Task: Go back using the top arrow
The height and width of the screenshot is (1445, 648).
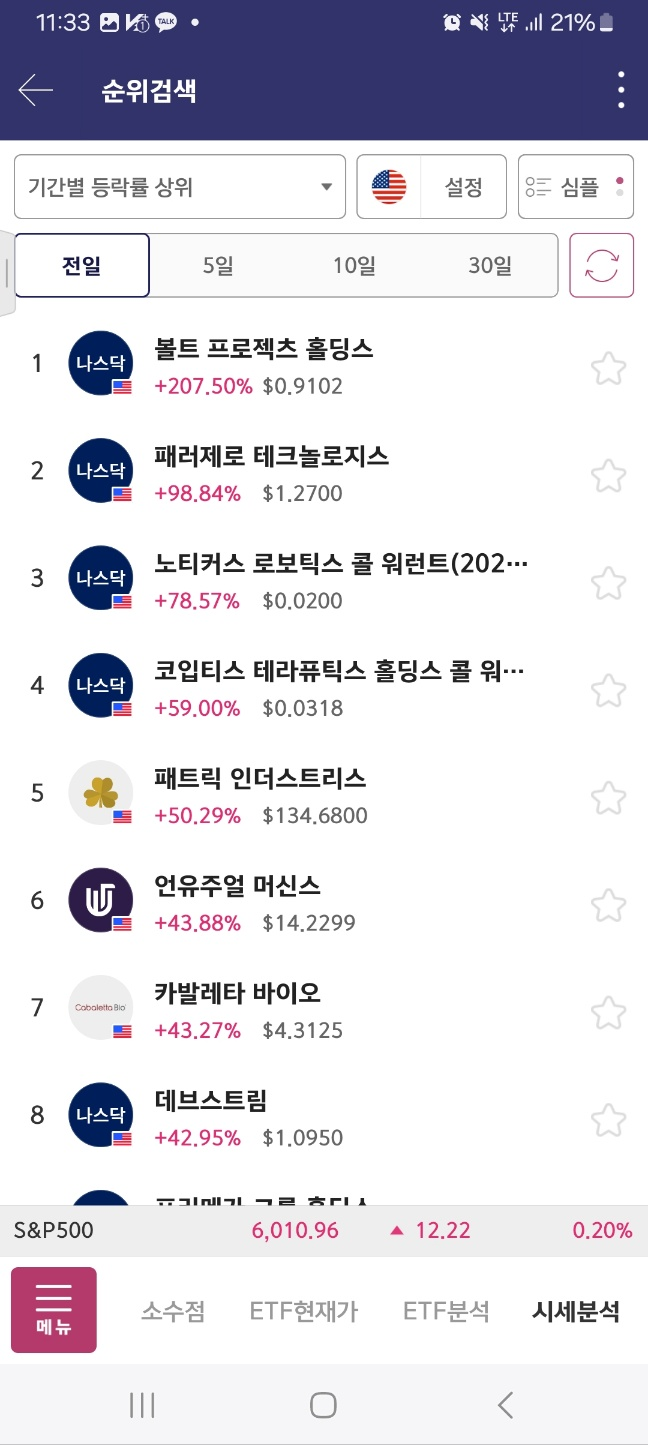Action: pos(36,91)
